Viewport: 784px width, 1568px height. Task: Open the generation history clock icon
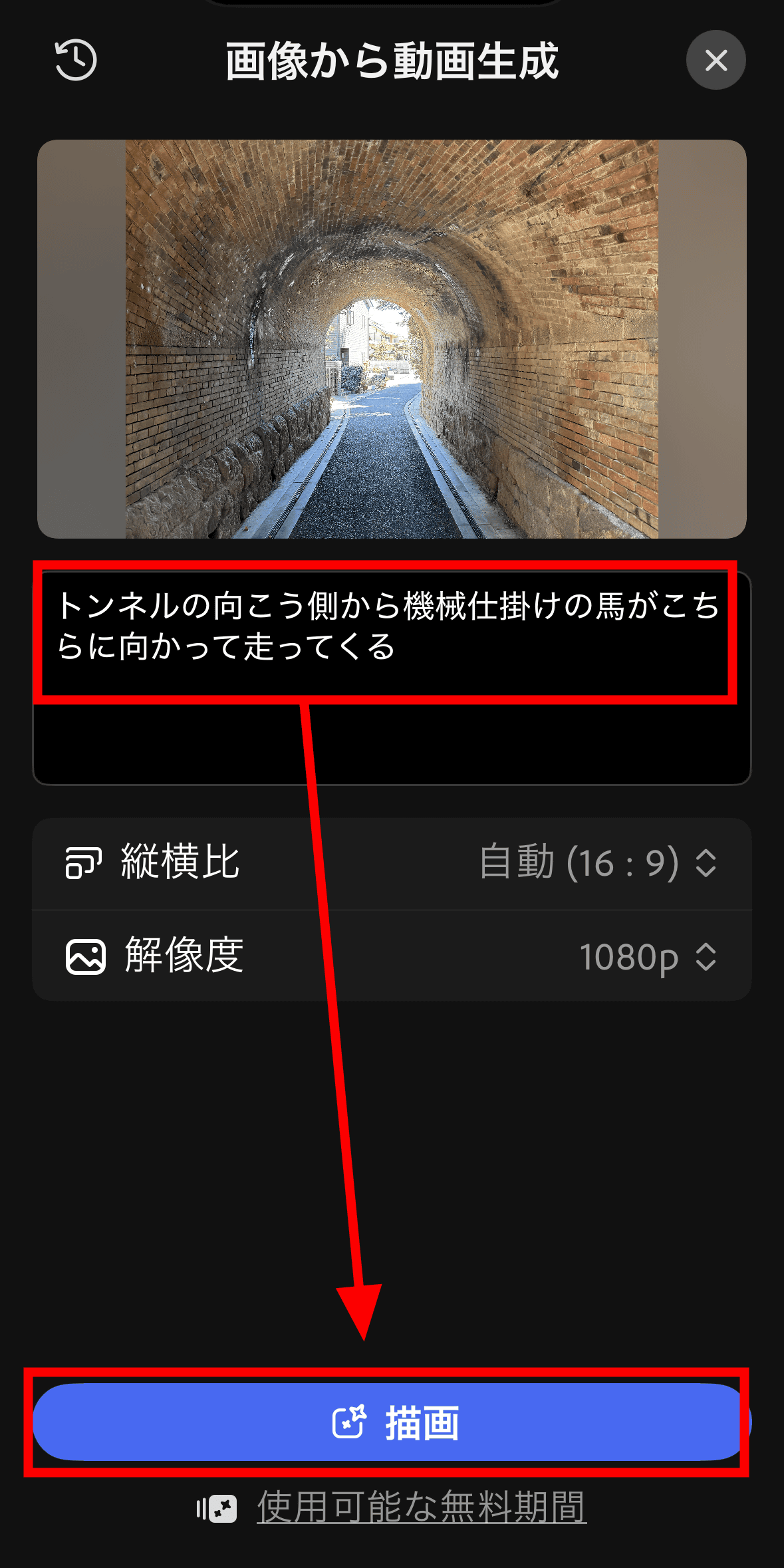click(x=75, y=61)
